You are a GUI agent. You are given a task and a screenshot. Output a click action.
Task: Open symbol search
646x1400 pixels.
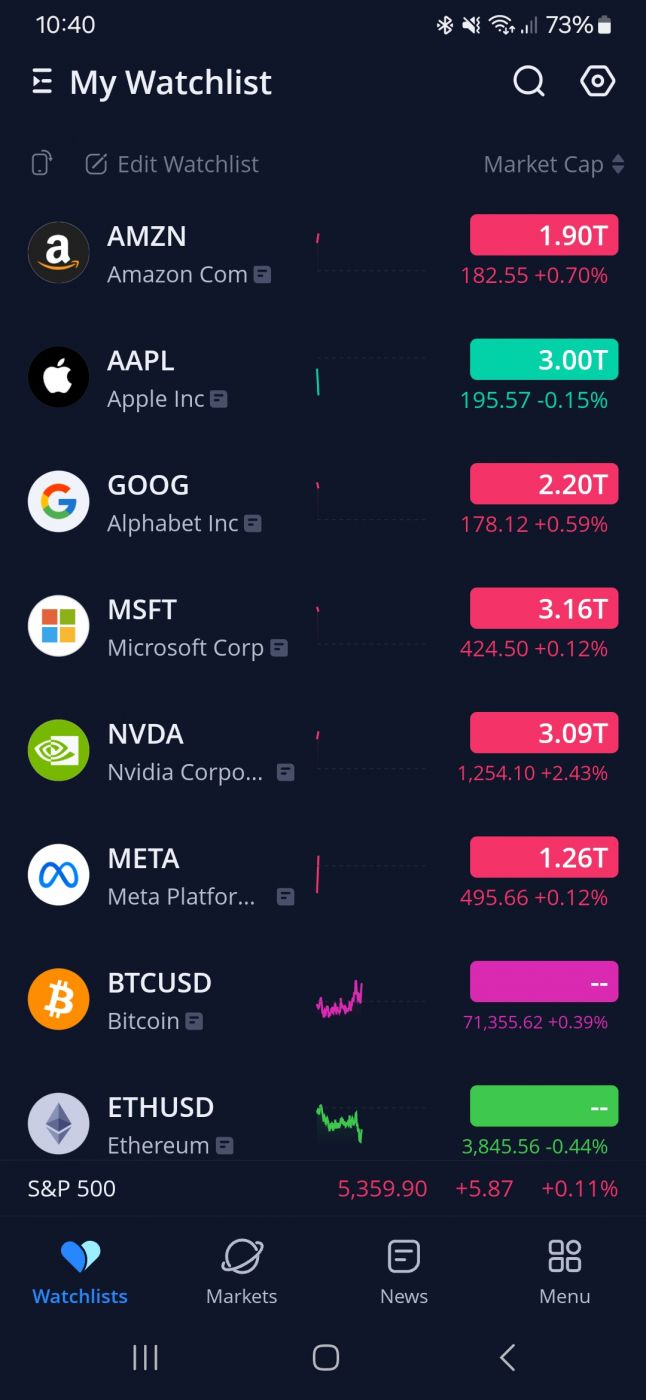click(529, 81)
